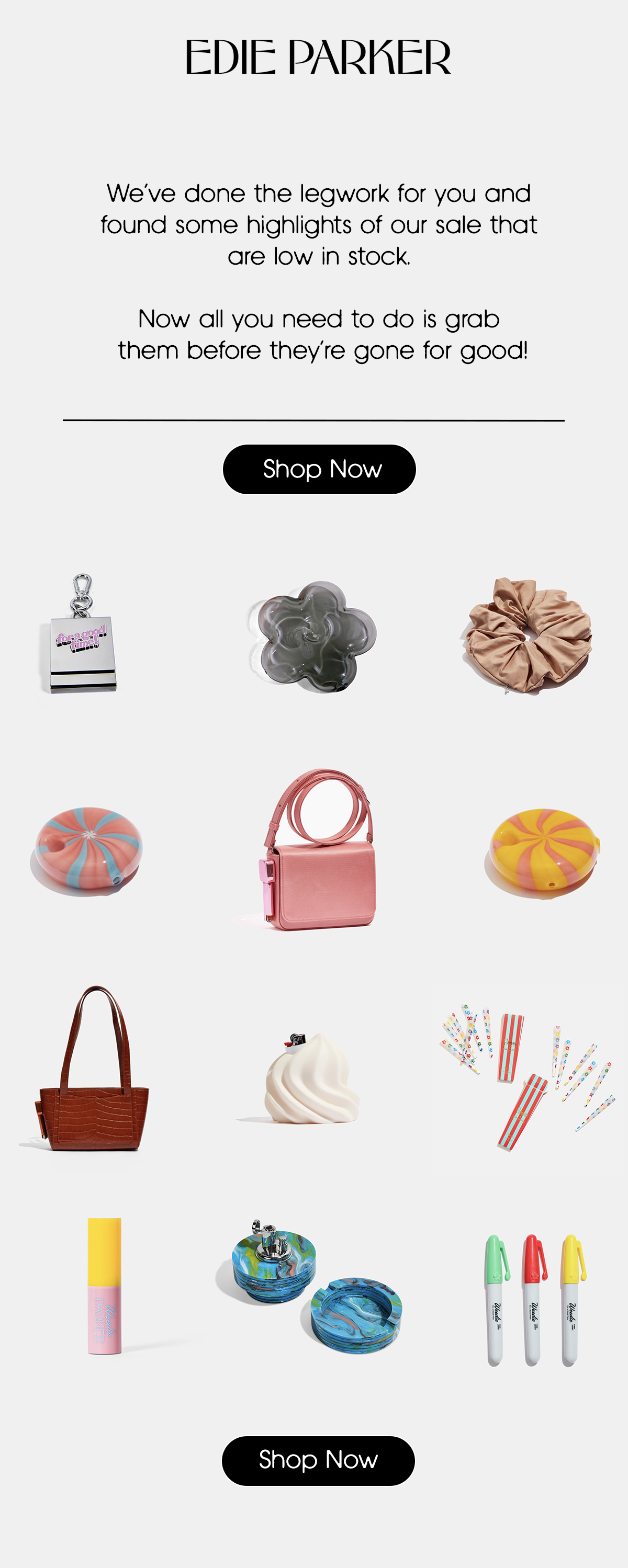The height and width of the screenshot is (1568, 628).
Task: View the yellow and orange swirl candy piece
Action: (x=542, y=852)
